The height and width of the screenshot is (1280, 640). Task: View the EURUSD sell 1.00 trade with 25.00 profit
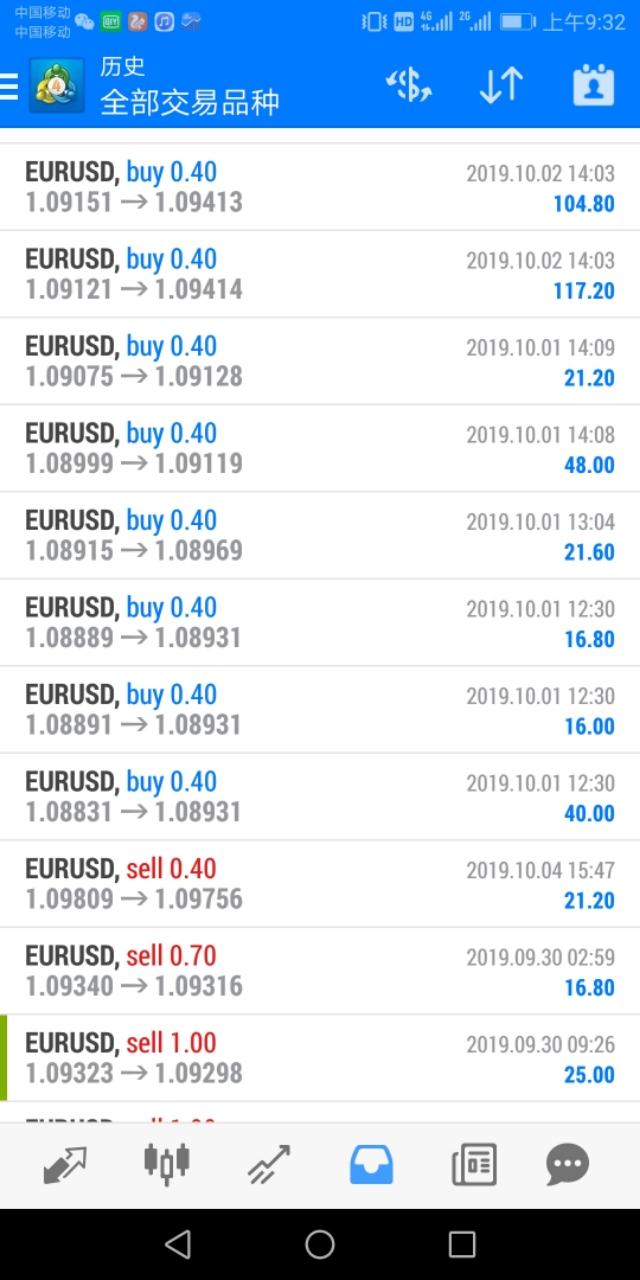point(320,1057)
